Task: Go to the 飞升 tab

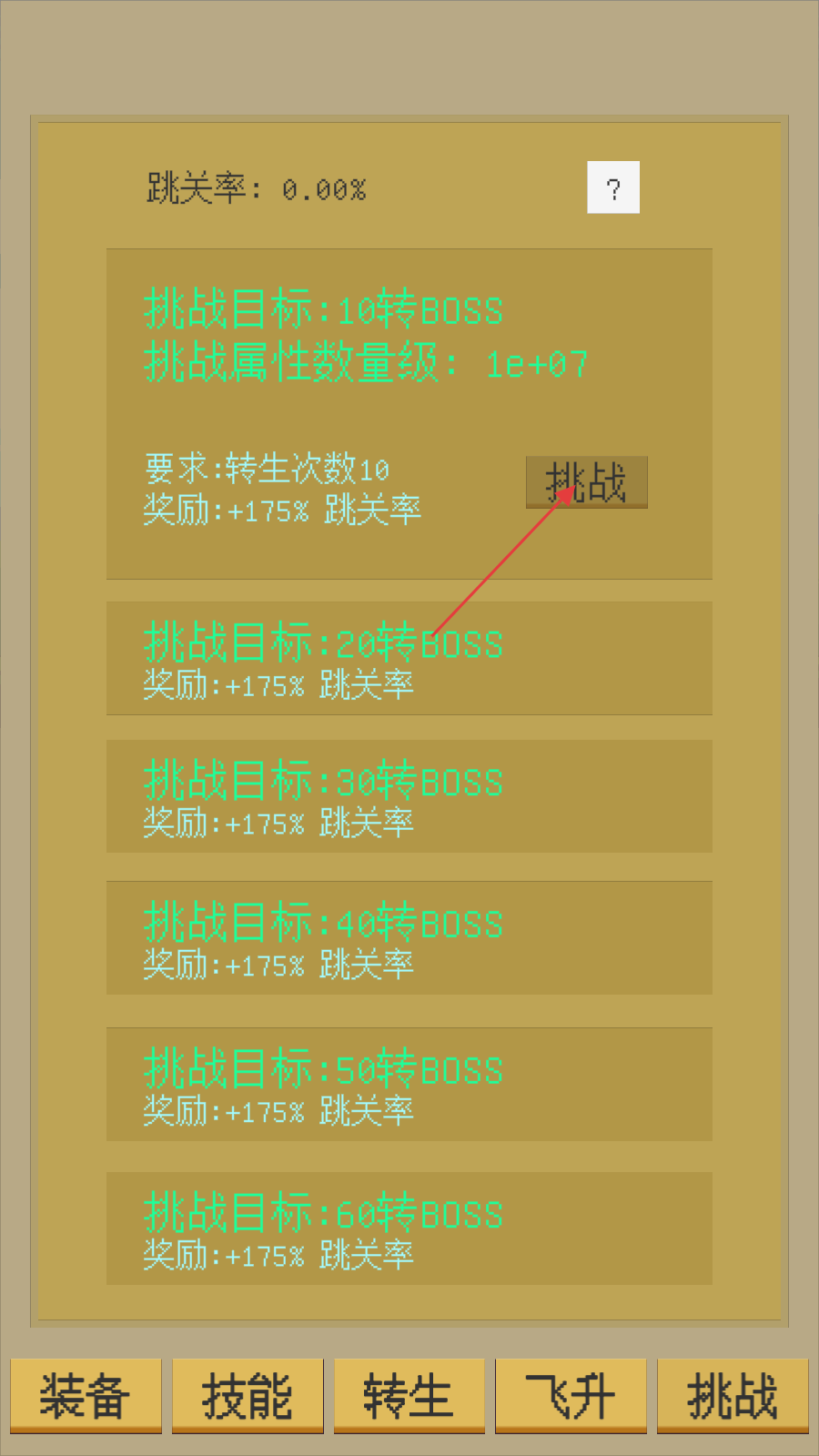Action: click(571, 1396)
